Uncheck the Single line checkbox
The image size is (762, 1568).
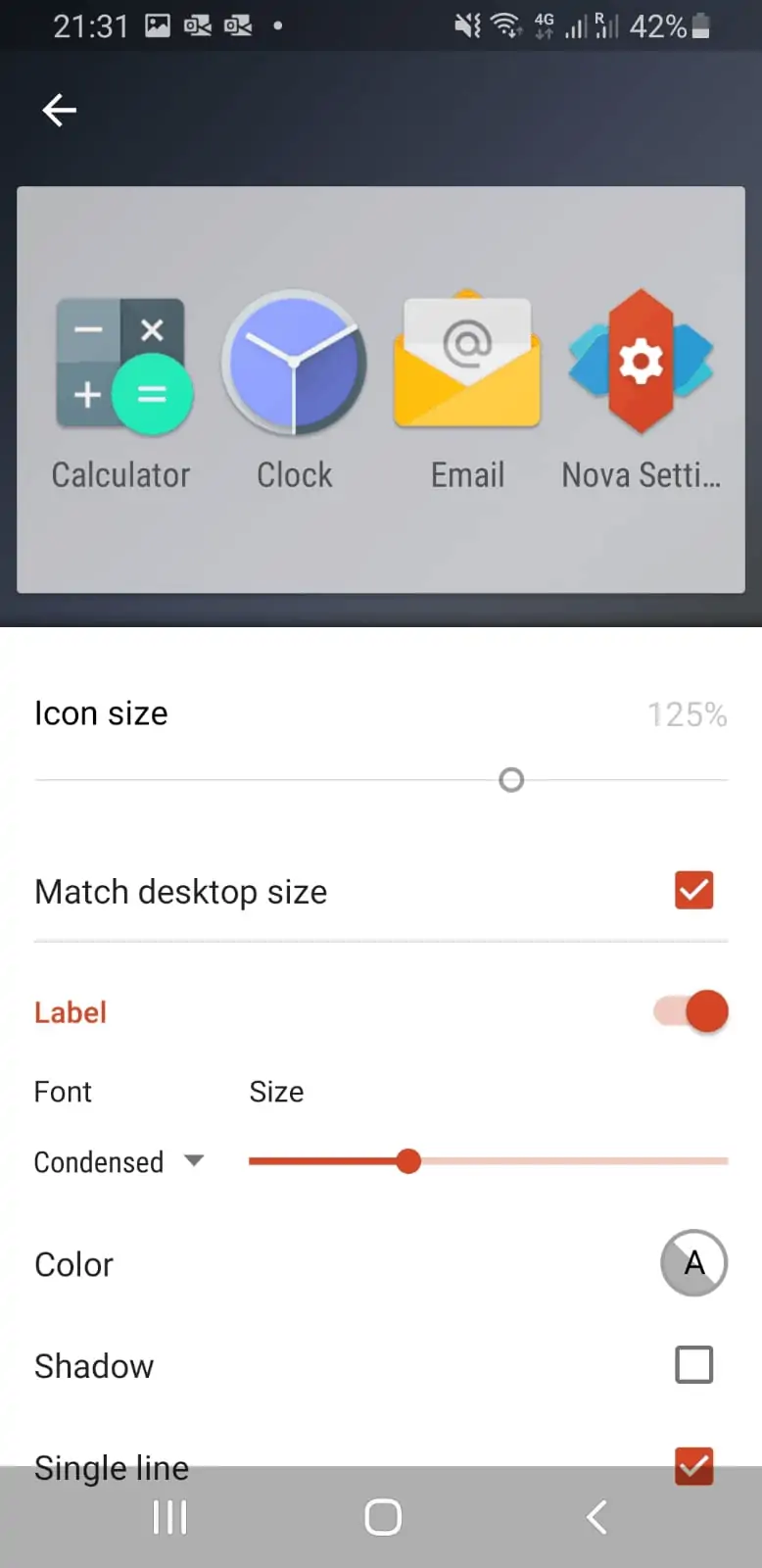693,1466
